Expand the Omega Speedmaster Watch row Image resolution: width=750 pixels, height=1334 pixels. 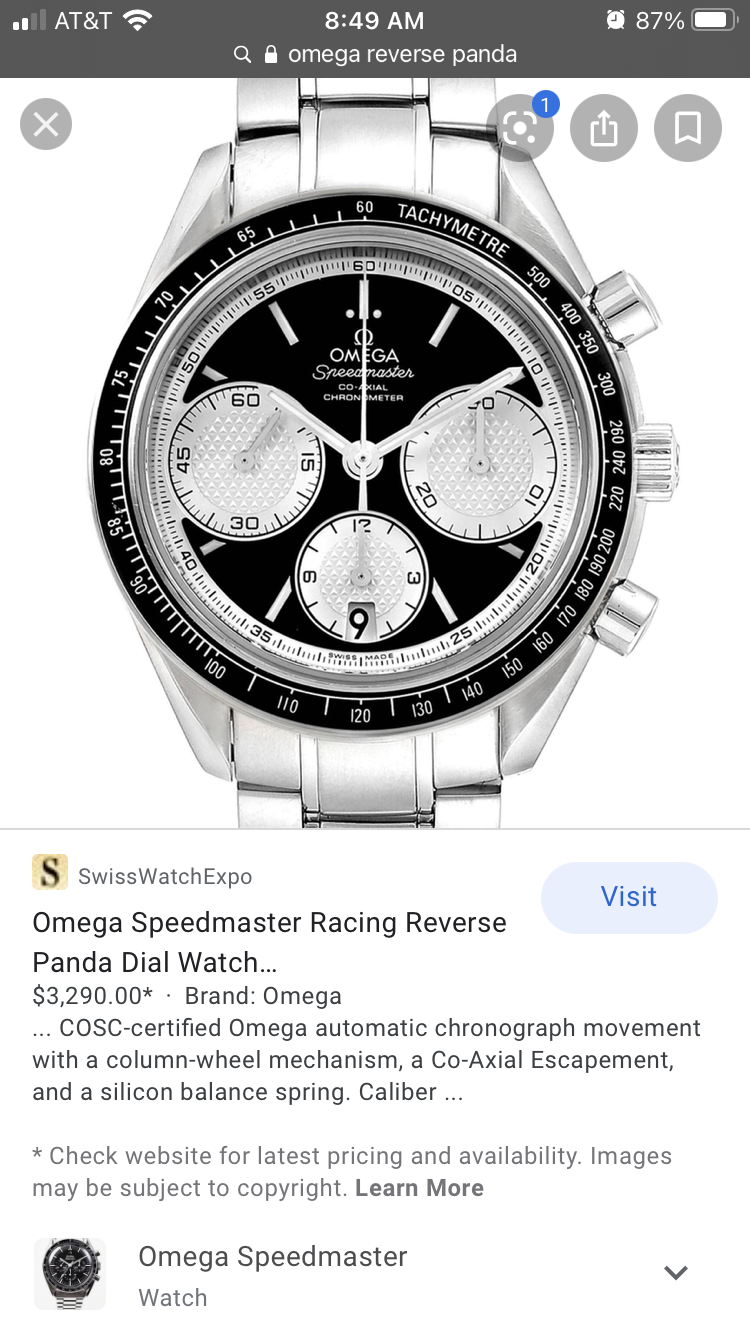click(x=676, y=1273)
